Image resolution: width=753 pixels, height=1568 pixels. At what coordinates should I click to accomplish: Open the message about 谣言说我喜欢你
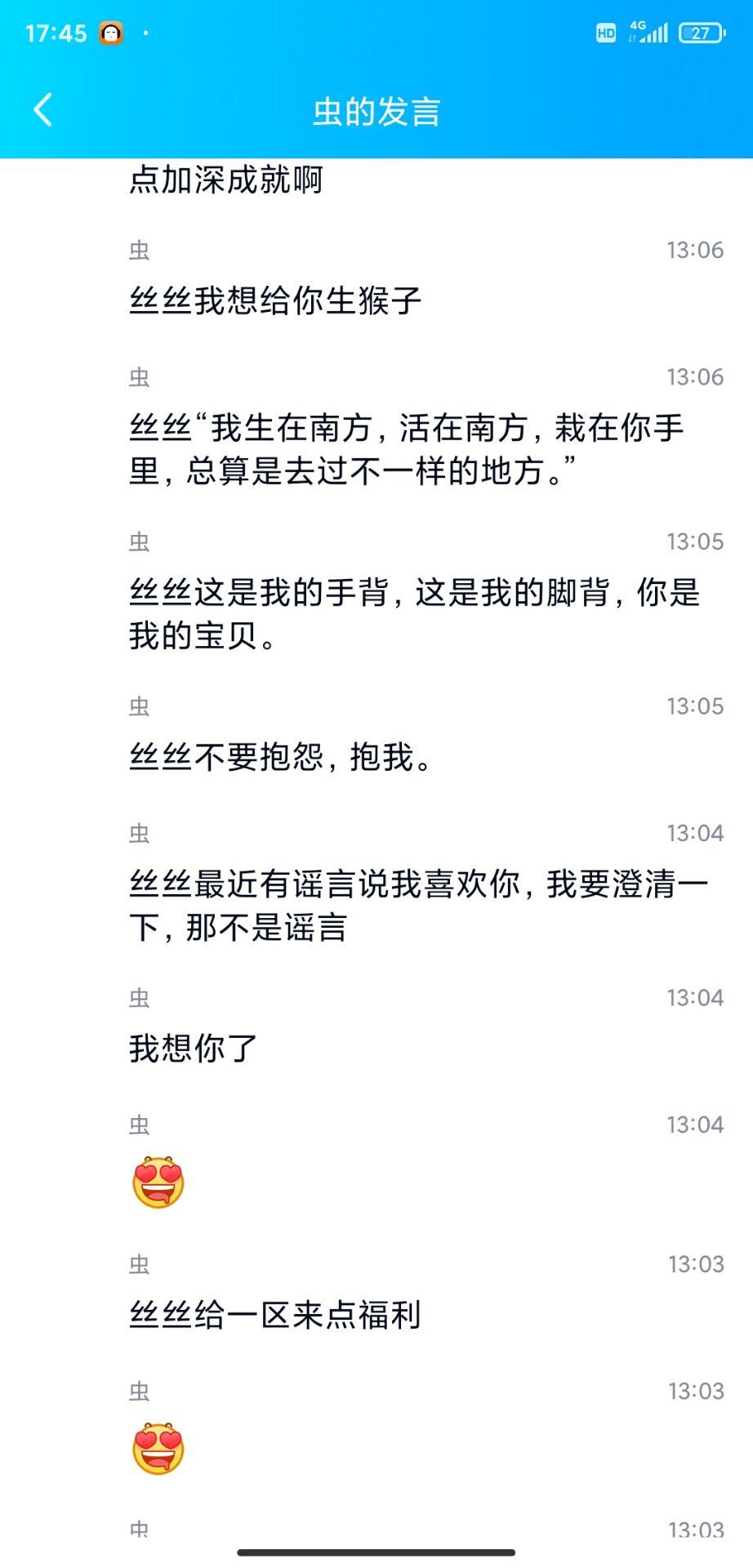point(417,906)
